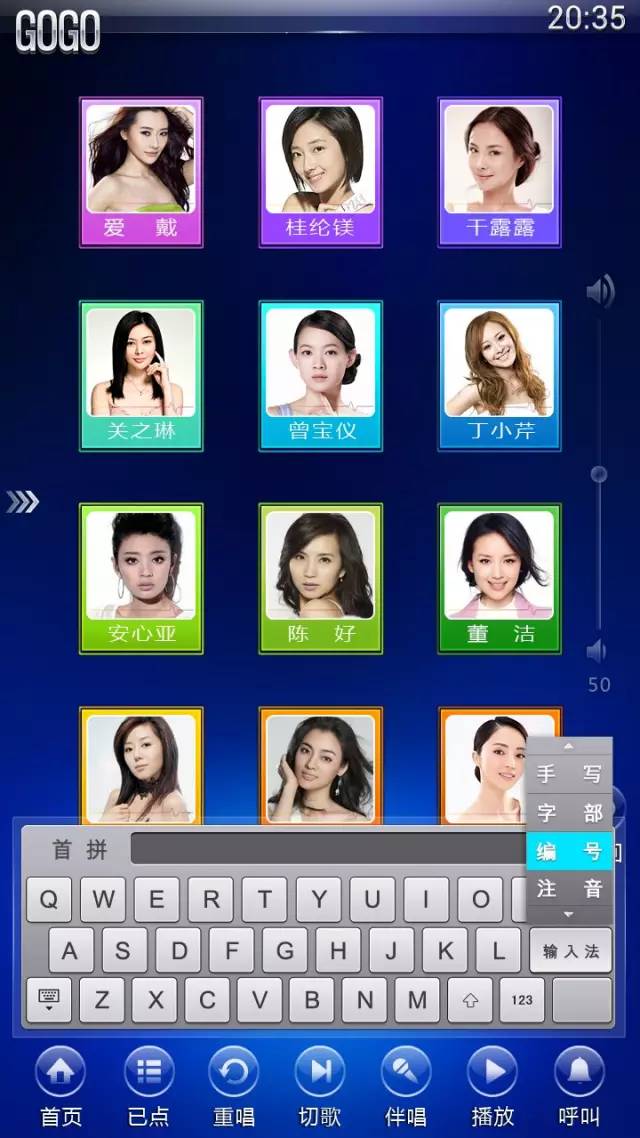Open singer 爱戴's card
Screen dimensions: 640x1138
(141, 172)
